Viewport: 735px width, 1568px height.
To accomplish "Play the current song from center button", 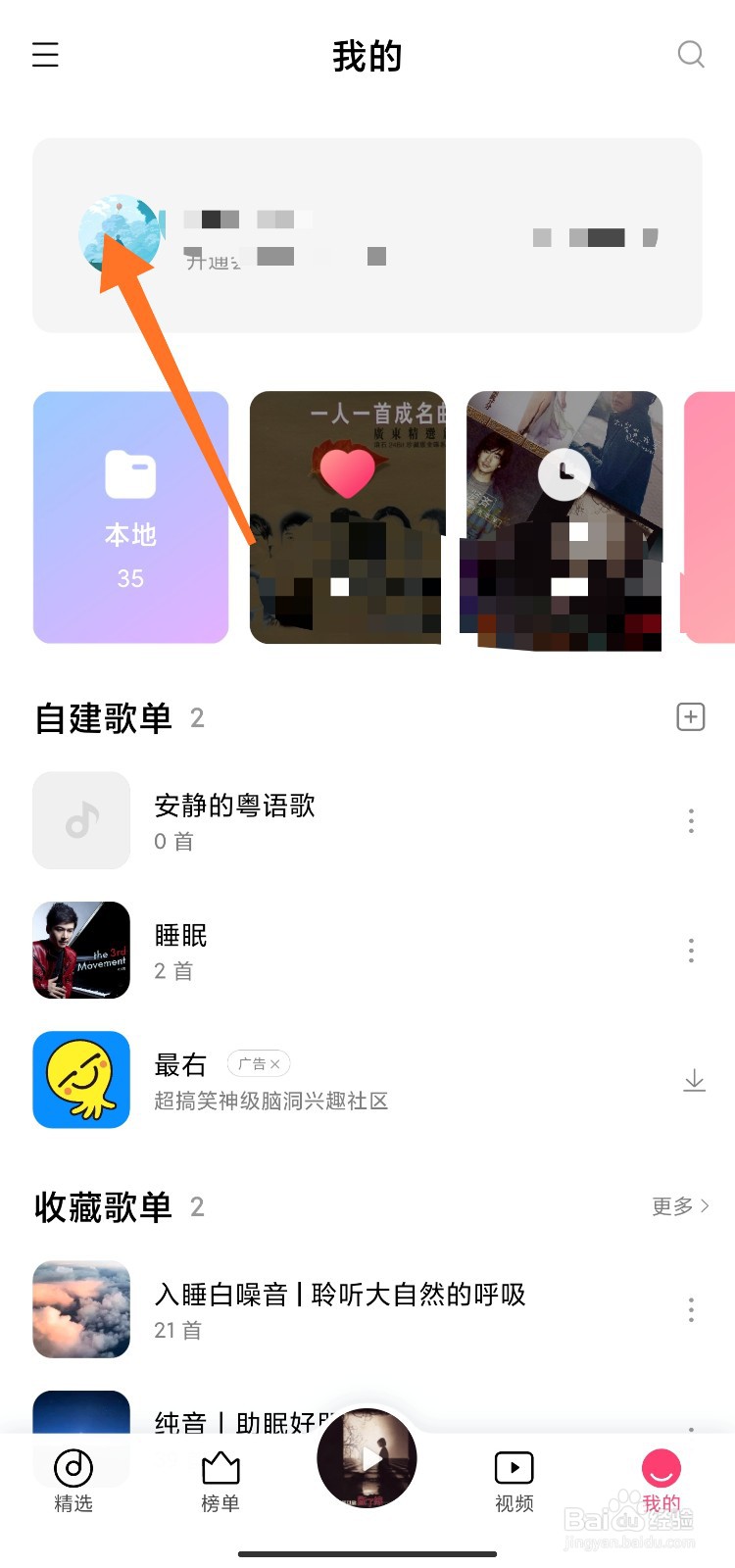I will (x=367, y=1459).
